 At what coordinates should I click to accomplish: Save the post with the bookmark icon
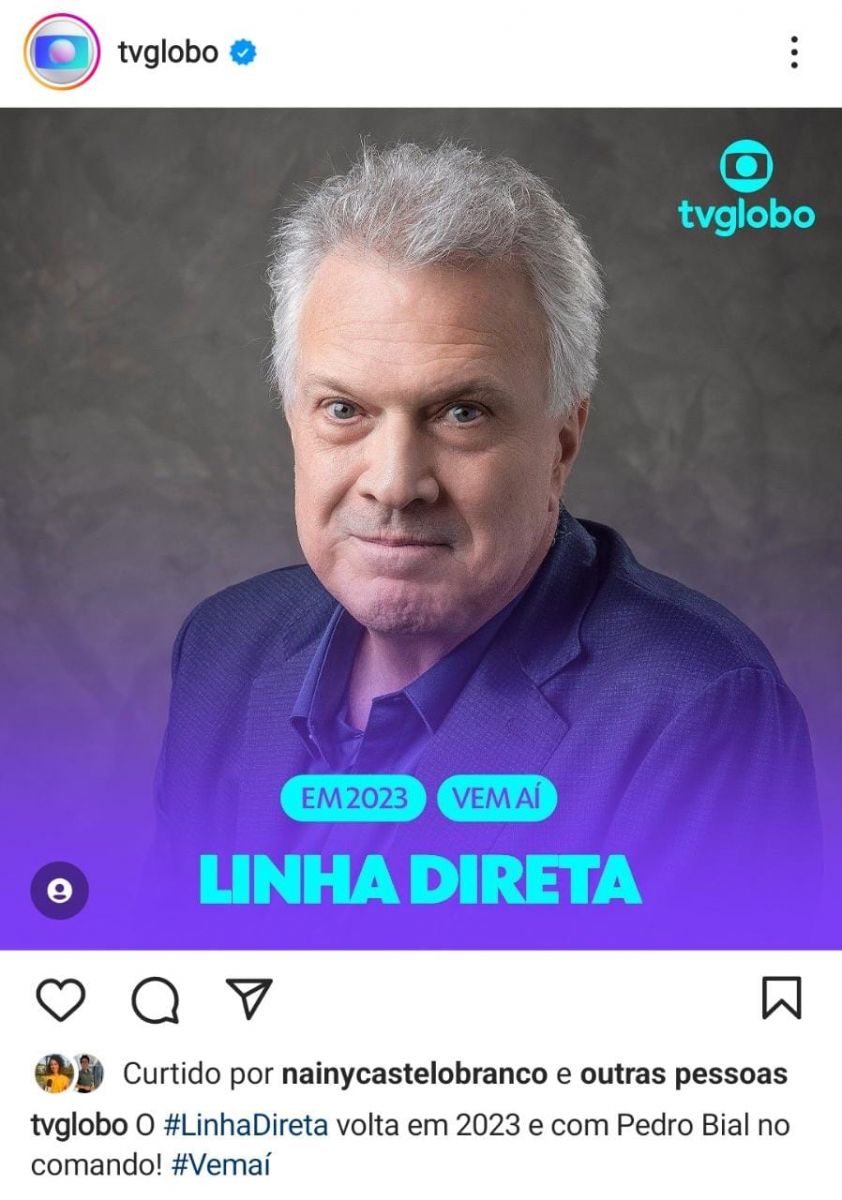pos(781,998)
